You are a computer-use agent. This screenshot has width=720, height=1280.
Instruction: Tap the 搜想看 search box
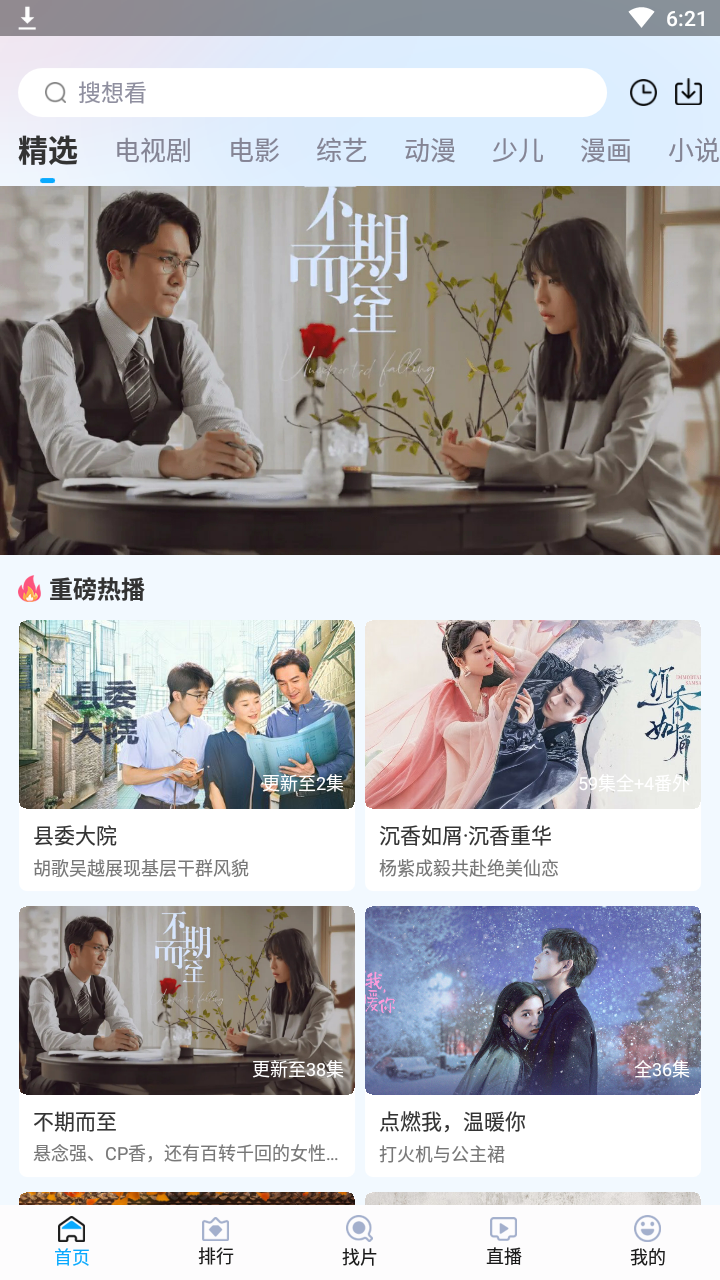[x=312, y=93]
